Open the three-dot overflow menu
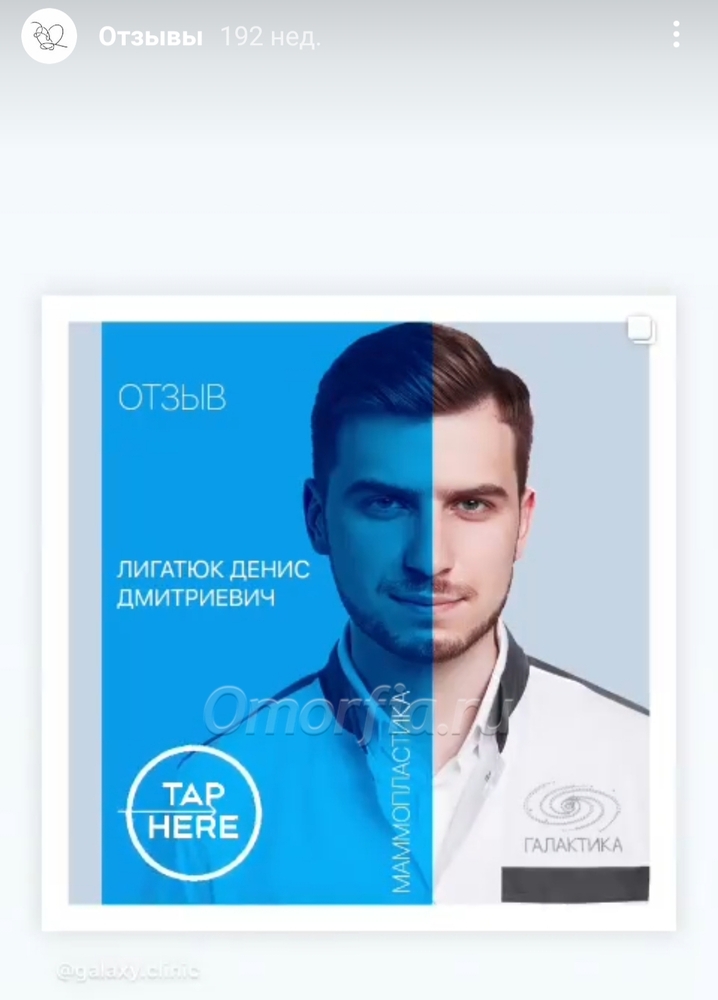Screen dimensions: 718x1000 pos(677,36)
